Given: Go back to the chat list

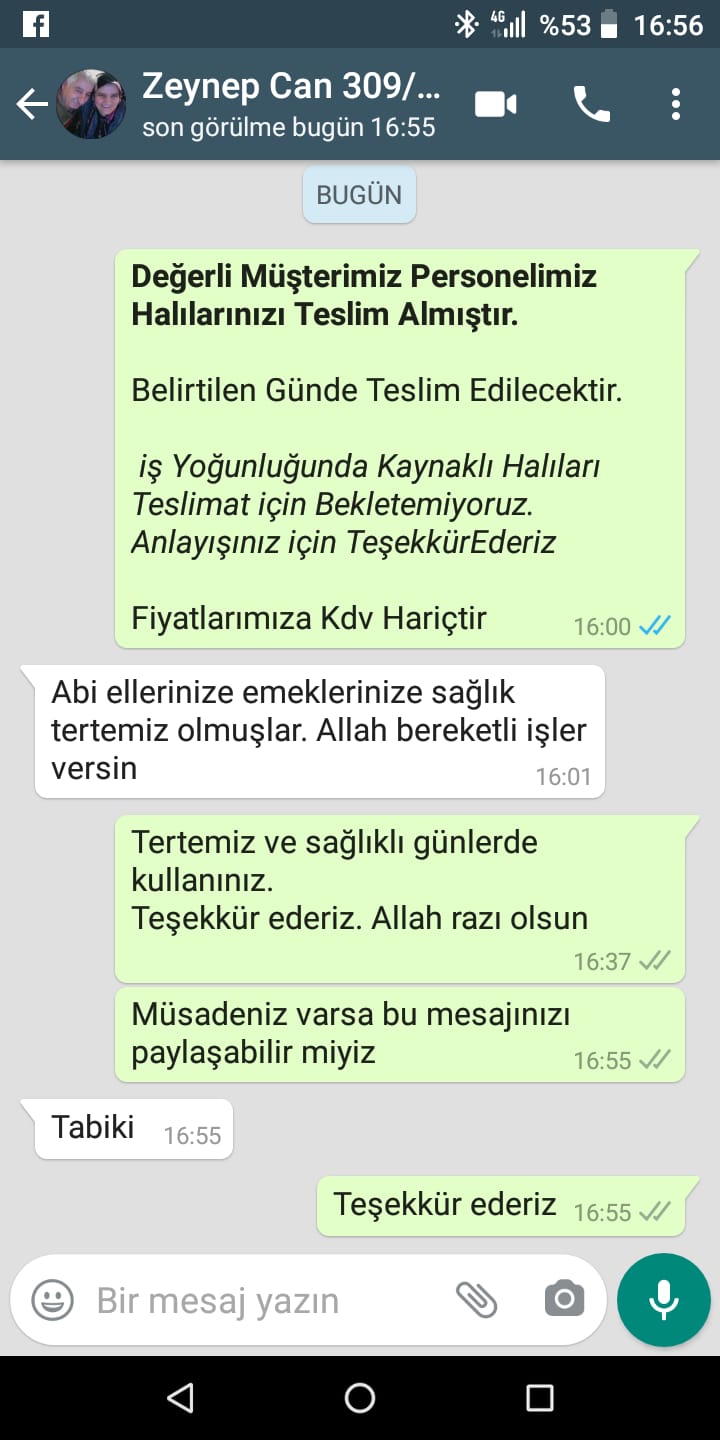Looking at the screenshot, I should tap(32, 104).
